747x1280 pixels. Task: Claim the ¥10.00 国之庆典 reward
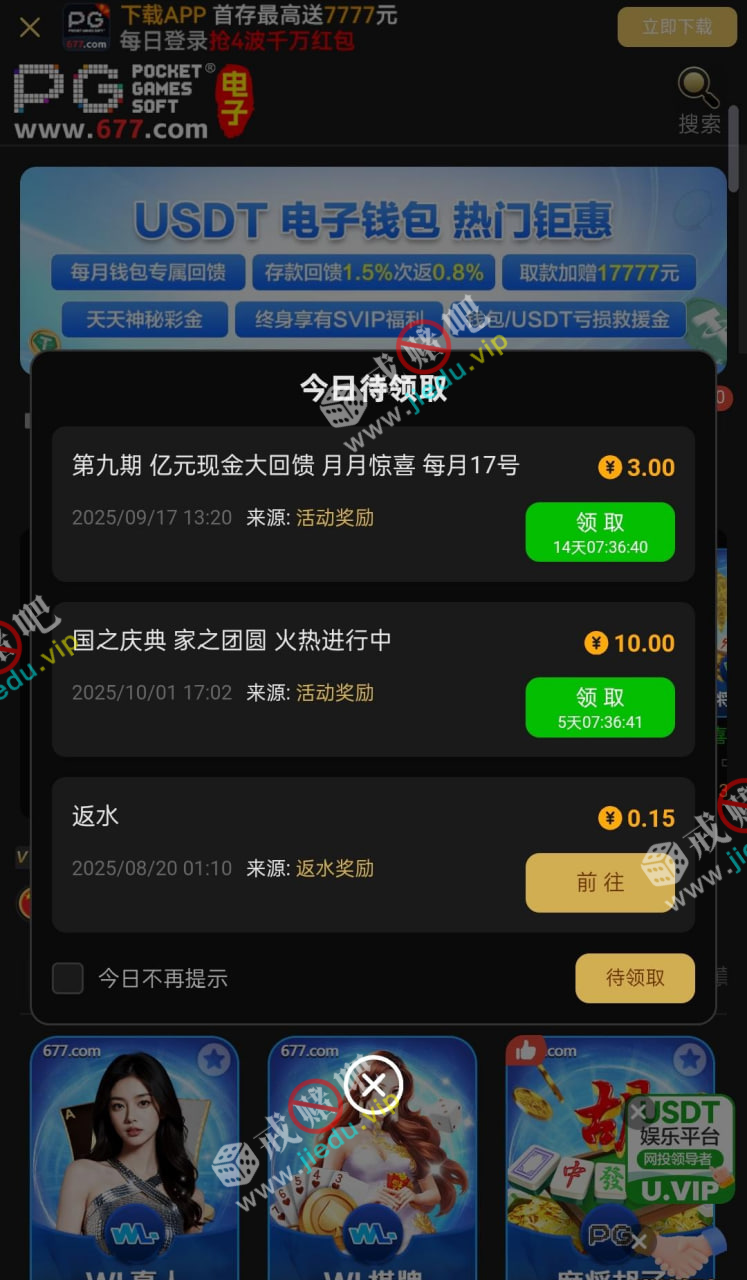(x=600, y=707)
